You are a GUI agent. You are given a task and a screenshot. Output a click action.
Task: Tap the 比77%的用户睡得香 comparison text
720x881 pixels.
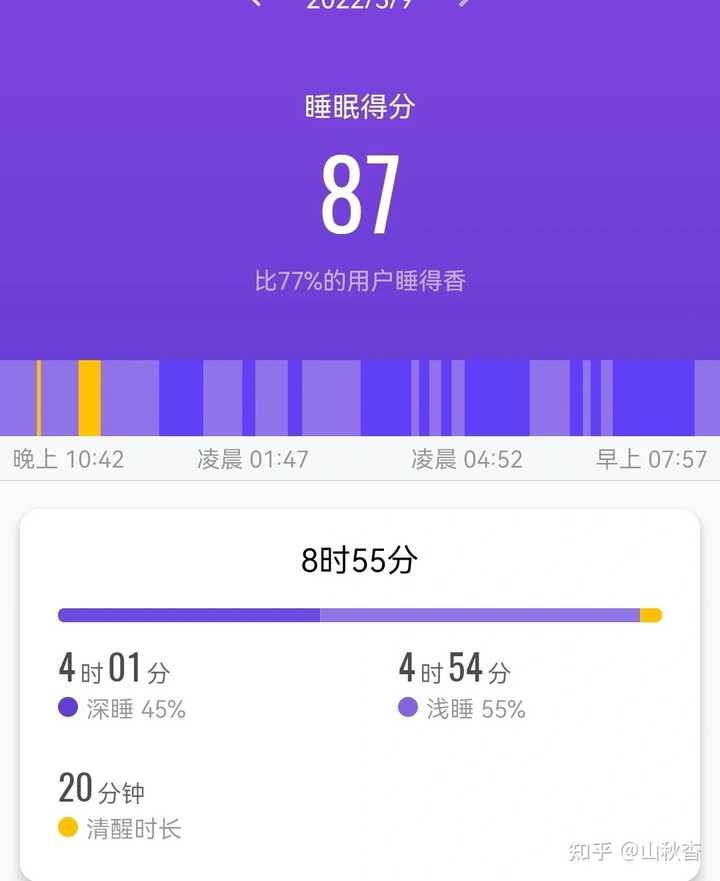pos(360,280)
